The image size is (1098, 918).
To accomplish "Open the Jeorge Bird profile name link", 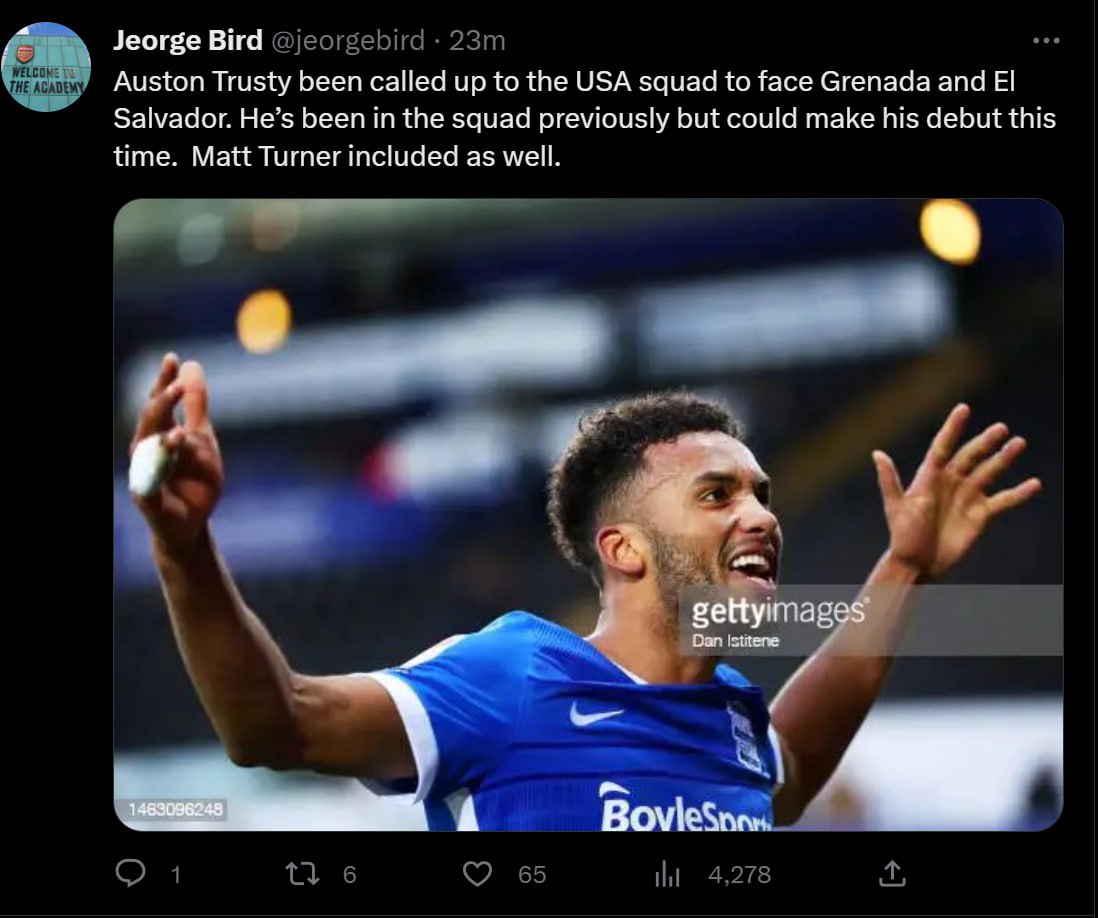I will point(188,41).
